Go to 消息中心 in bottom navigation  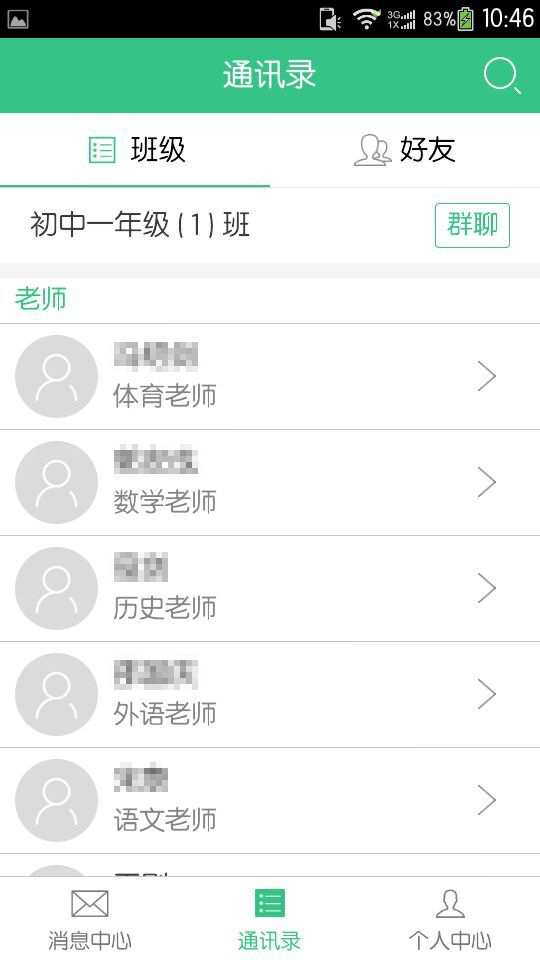tap(90, 919)
